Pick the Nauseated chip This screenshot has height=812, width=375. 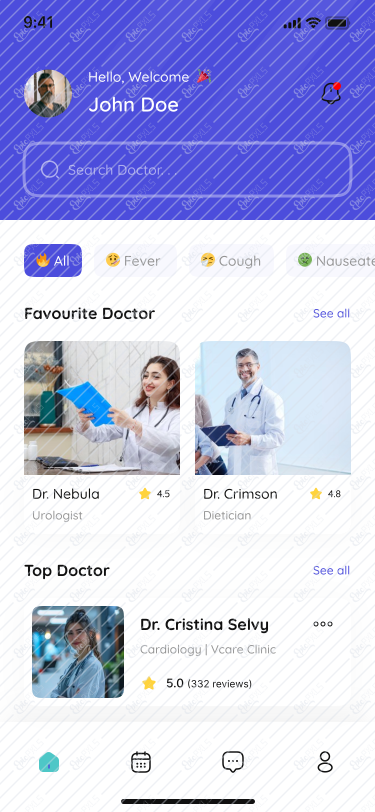[x=331, y=260]
